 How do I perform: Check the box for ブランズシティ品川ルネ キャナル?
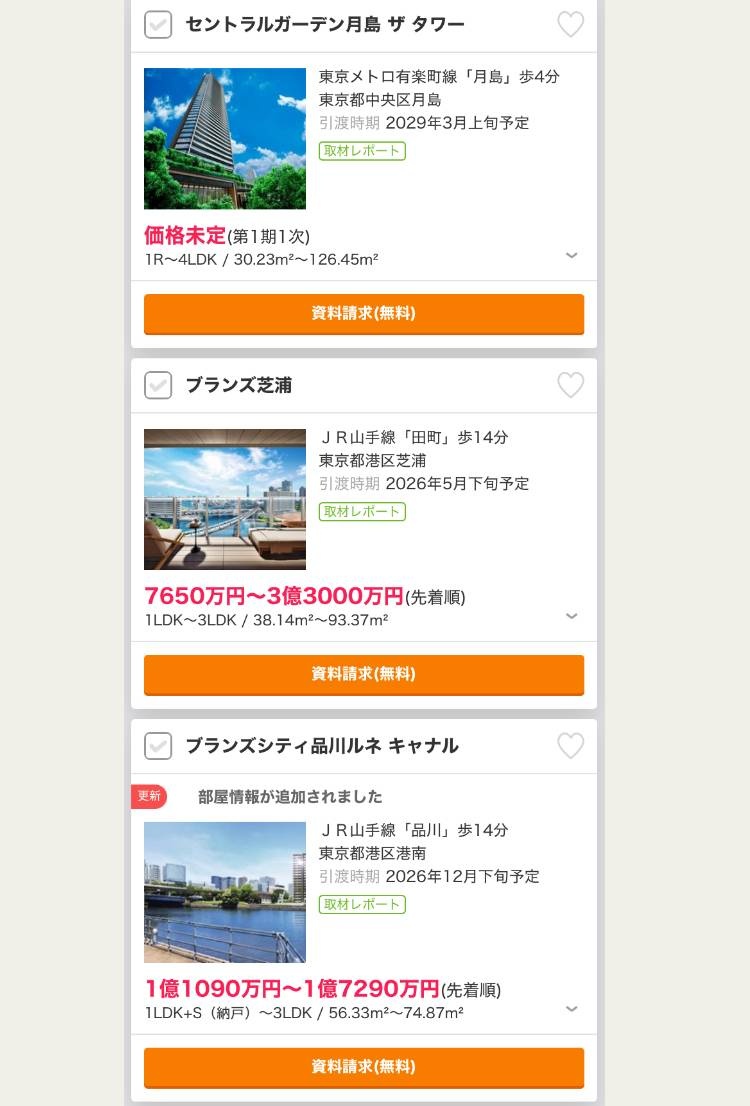(158, 746)
